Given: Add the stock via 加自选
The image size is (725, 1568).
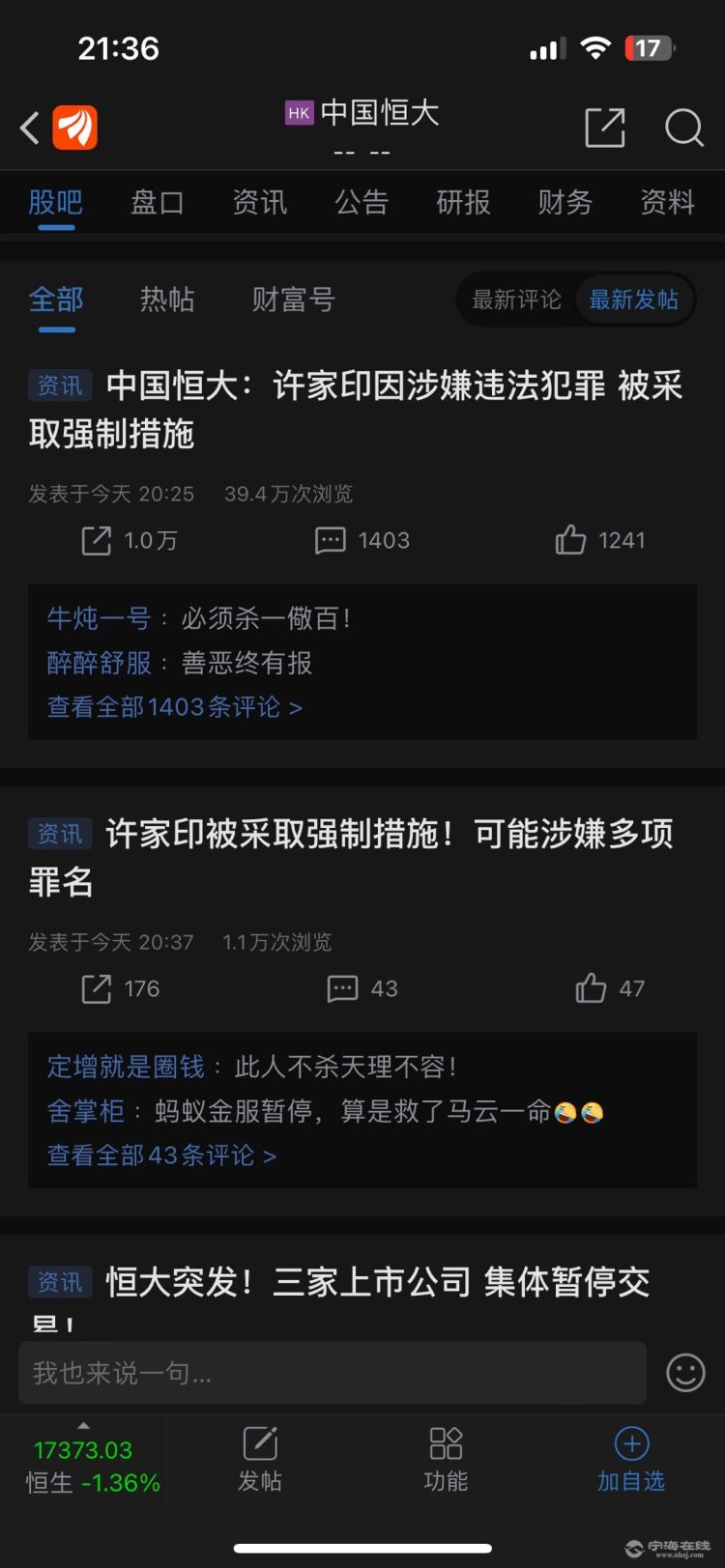Looking at the screenshot, I should 630,1460.
